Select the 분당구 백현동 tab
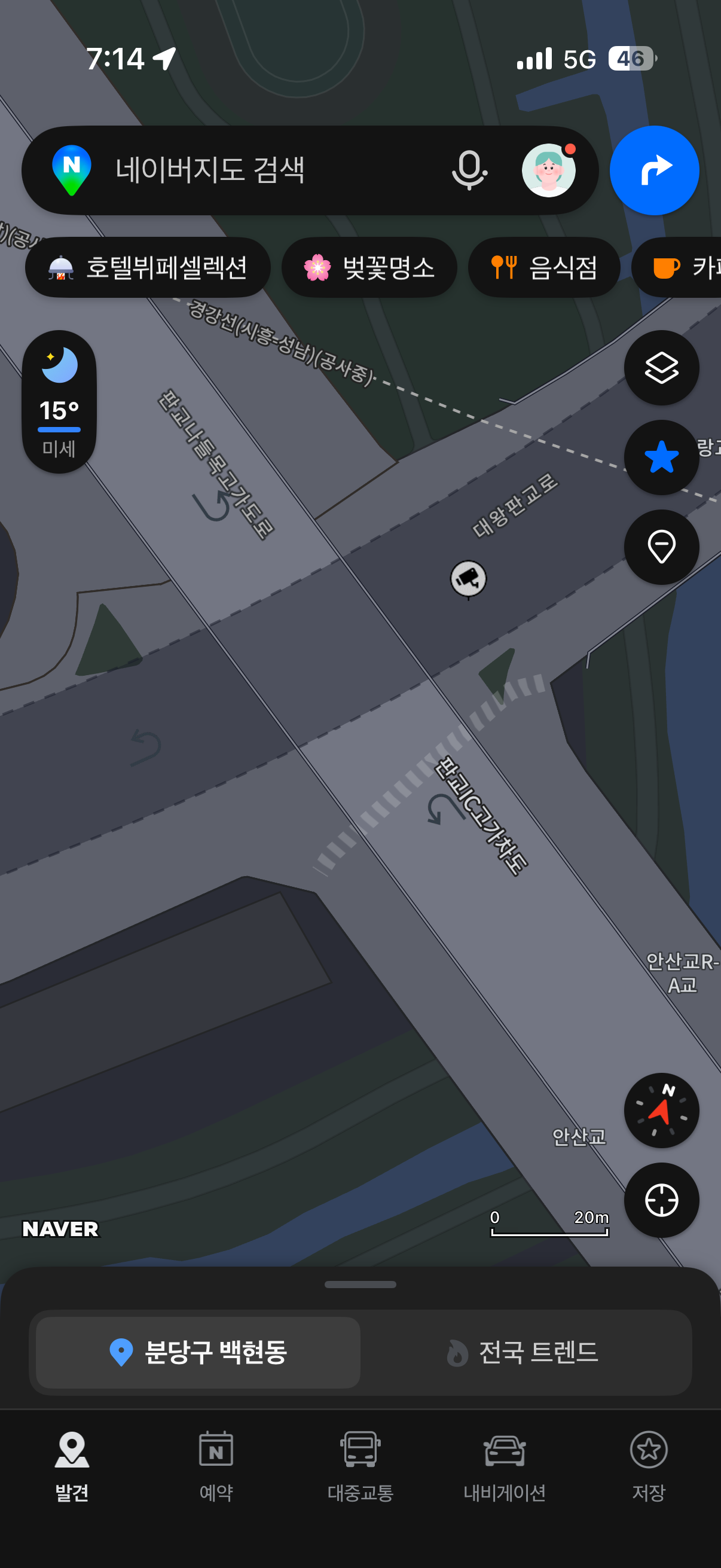Viewport: 721px width, 1568px height. pos(198,1352)
